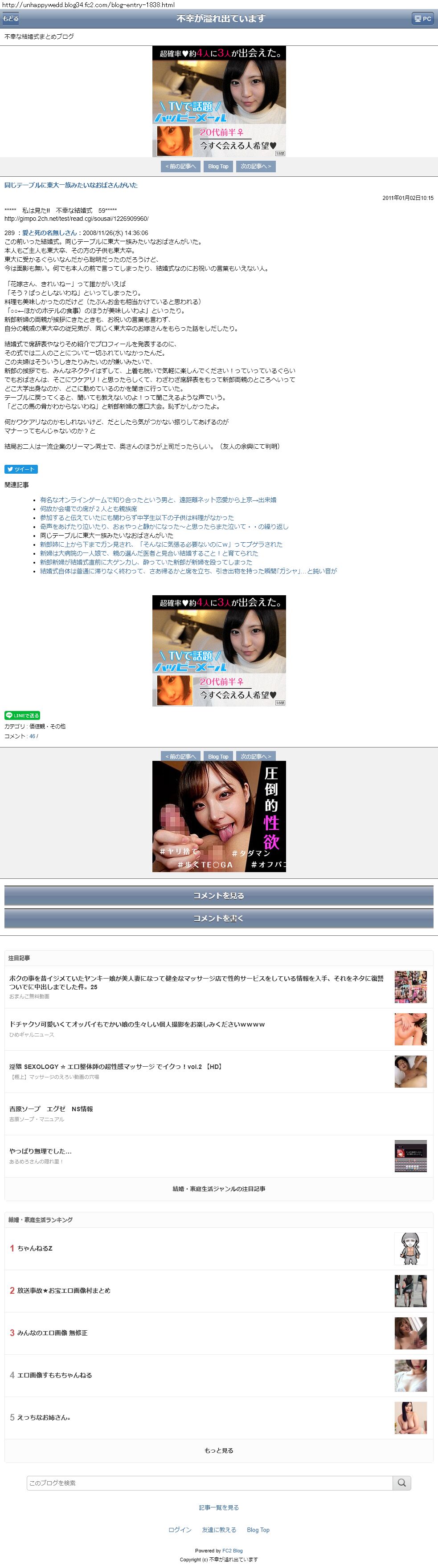The width and height of the screenshot is (438, 1568).
Task: Tap コメントを書く to write a comment
Action: [x=219, y=918]
